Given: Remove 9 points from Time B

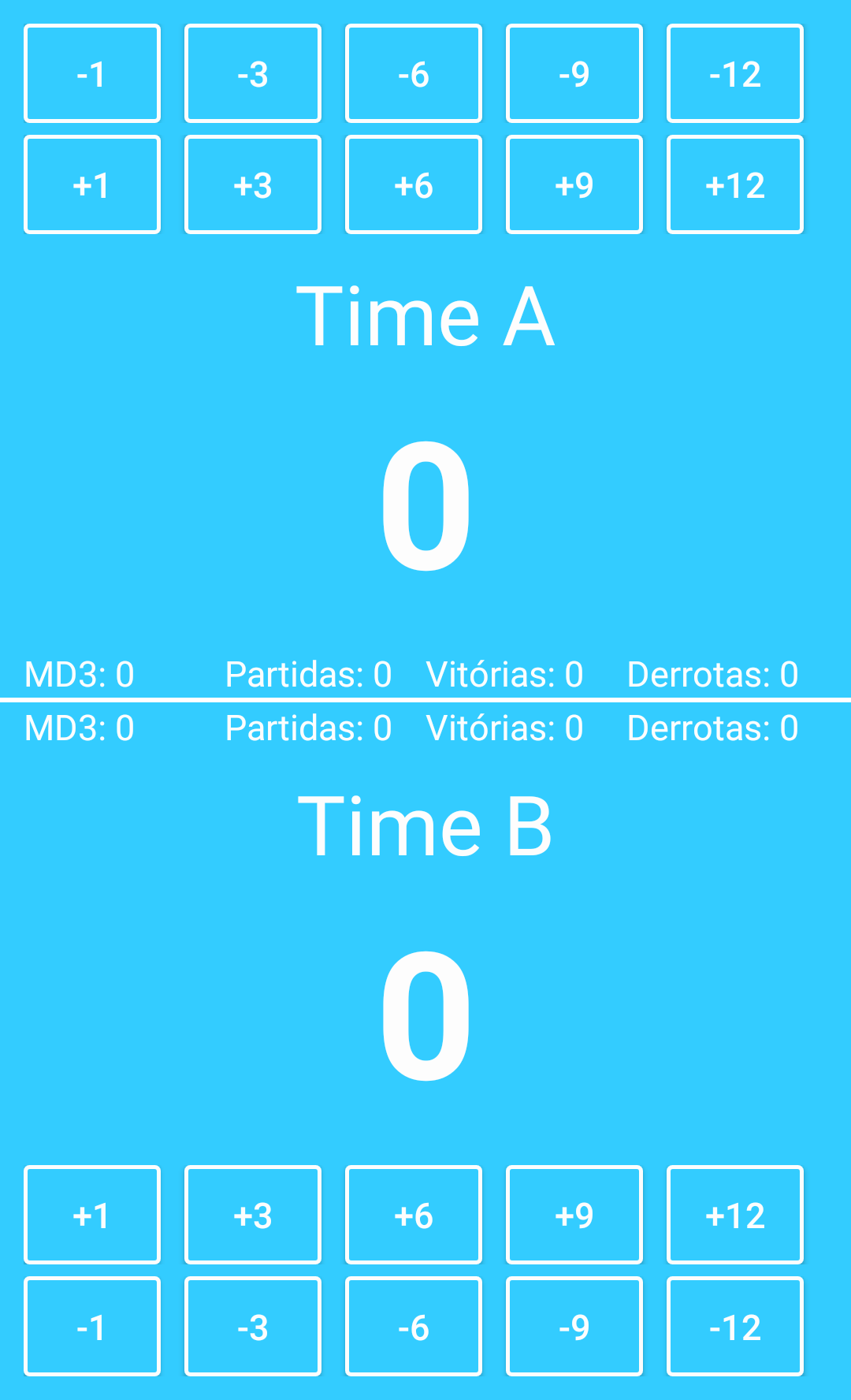Looking at the screenshot, I should pyautogui.click(x=574, y=1327).
